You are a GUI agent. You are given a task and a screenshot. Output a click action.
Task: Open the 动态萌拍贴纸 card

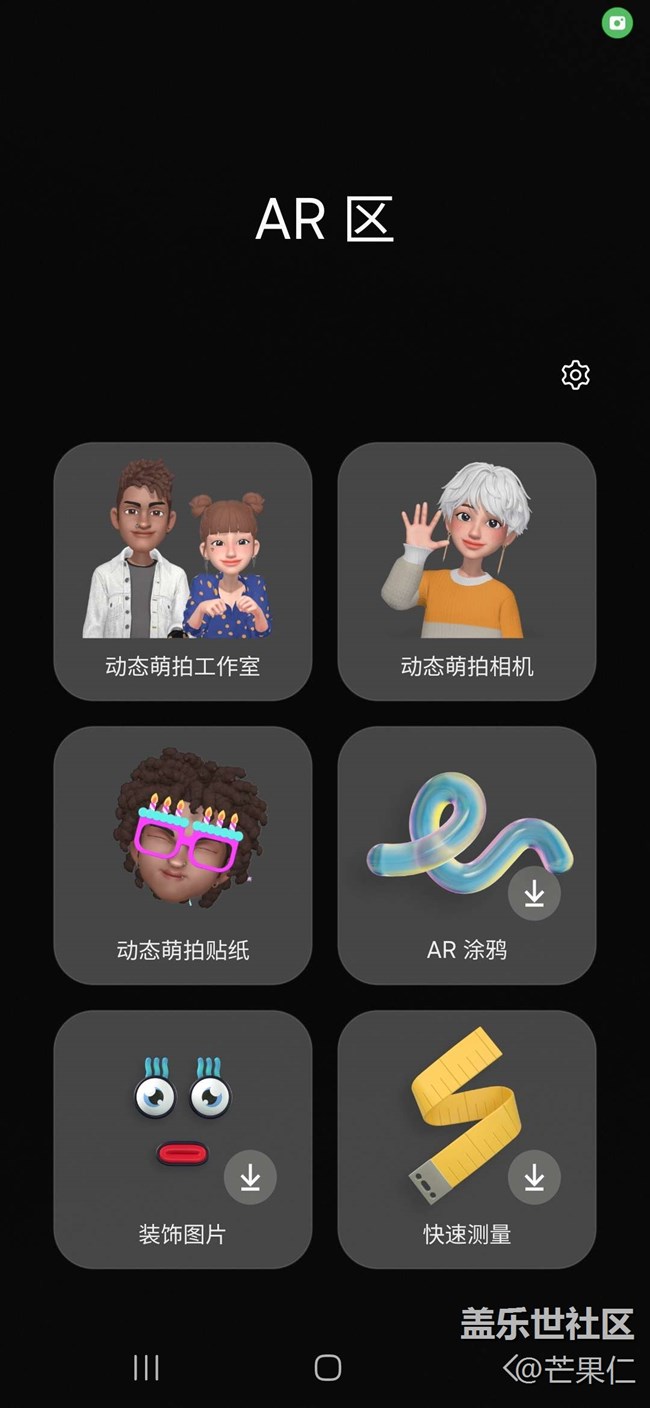point(183,855)
